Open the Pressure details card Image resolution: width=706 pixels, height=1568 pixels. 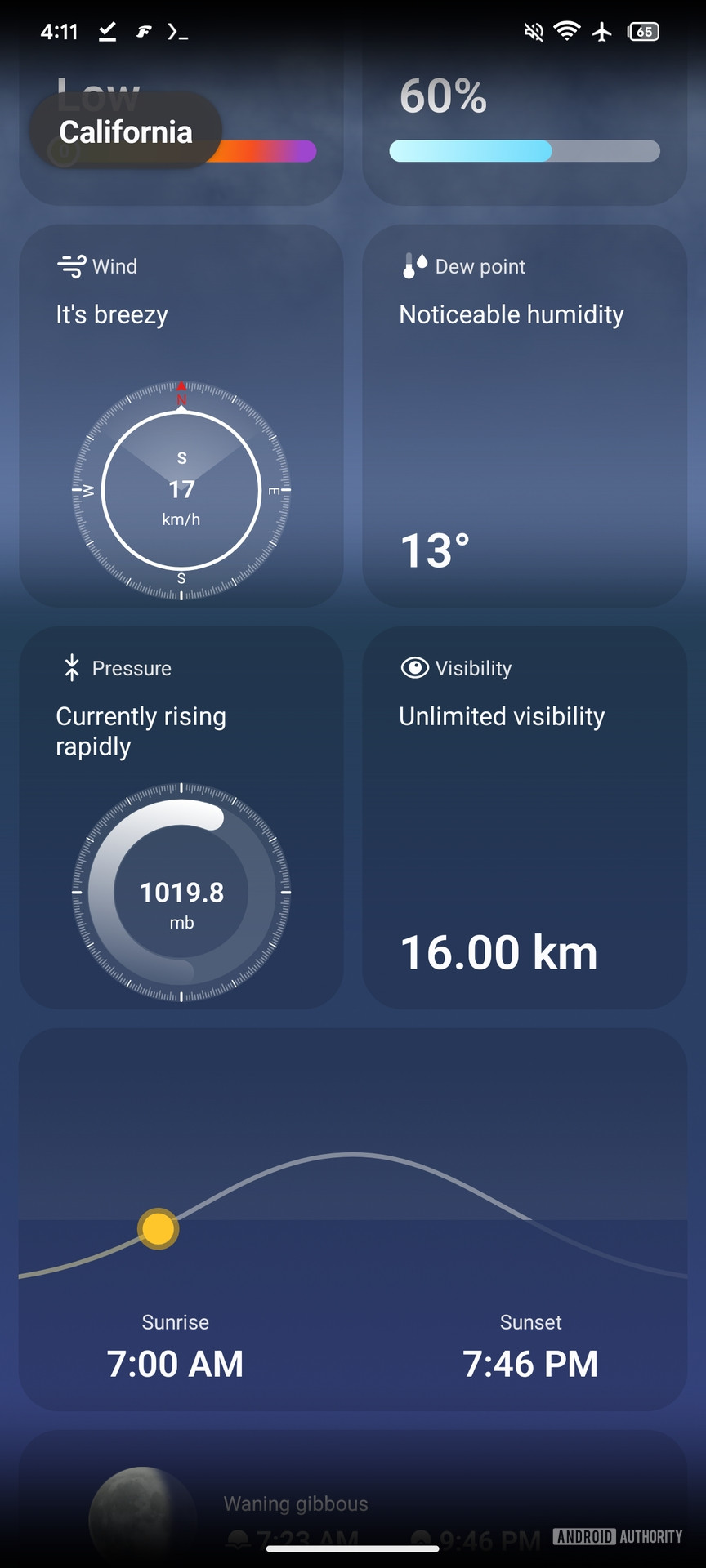click(181, 817)
